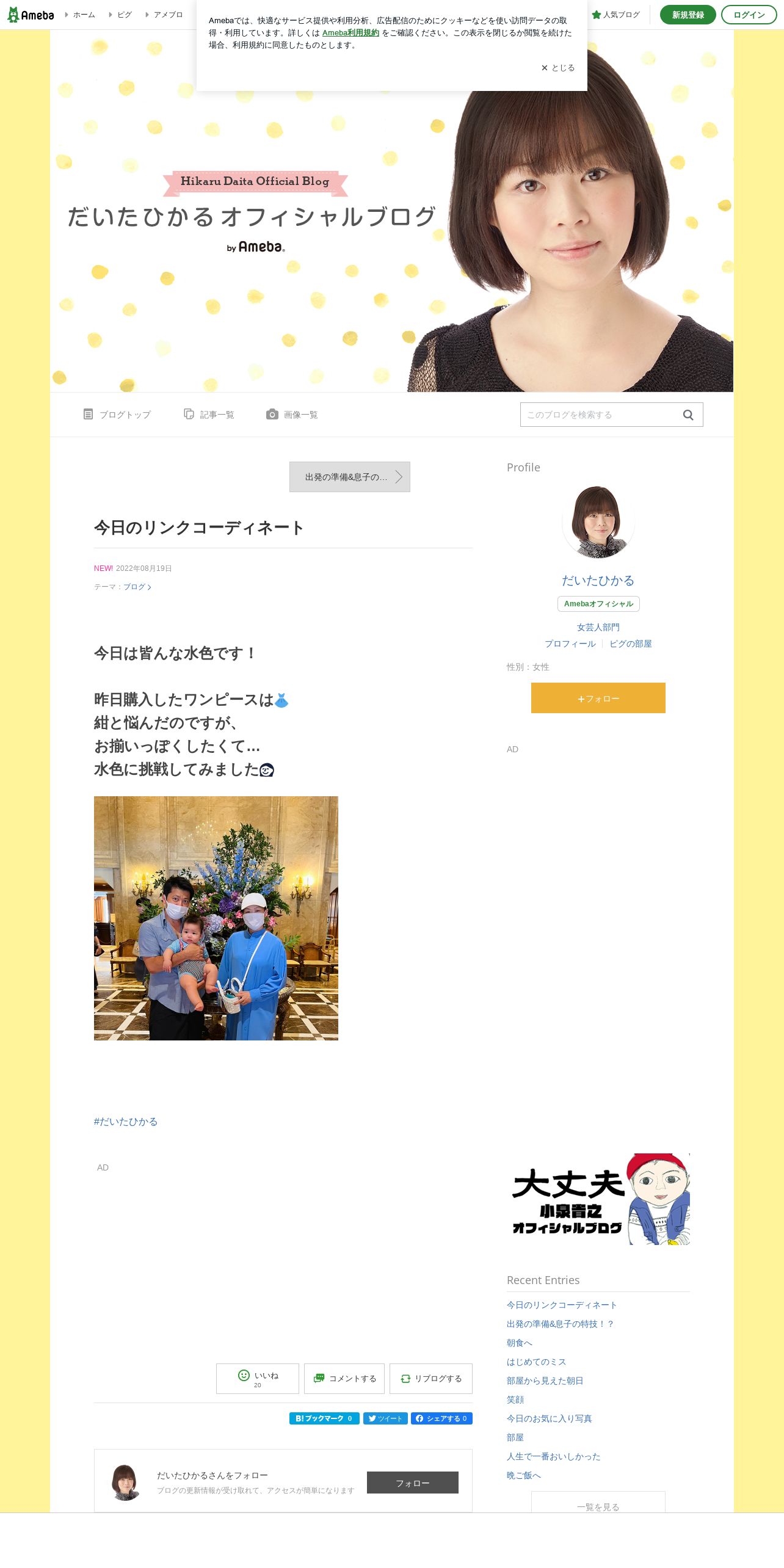Go to ブログトップ
This screenshot has width=784, height=1568.
pyautogui.click(x=117, y=415)
